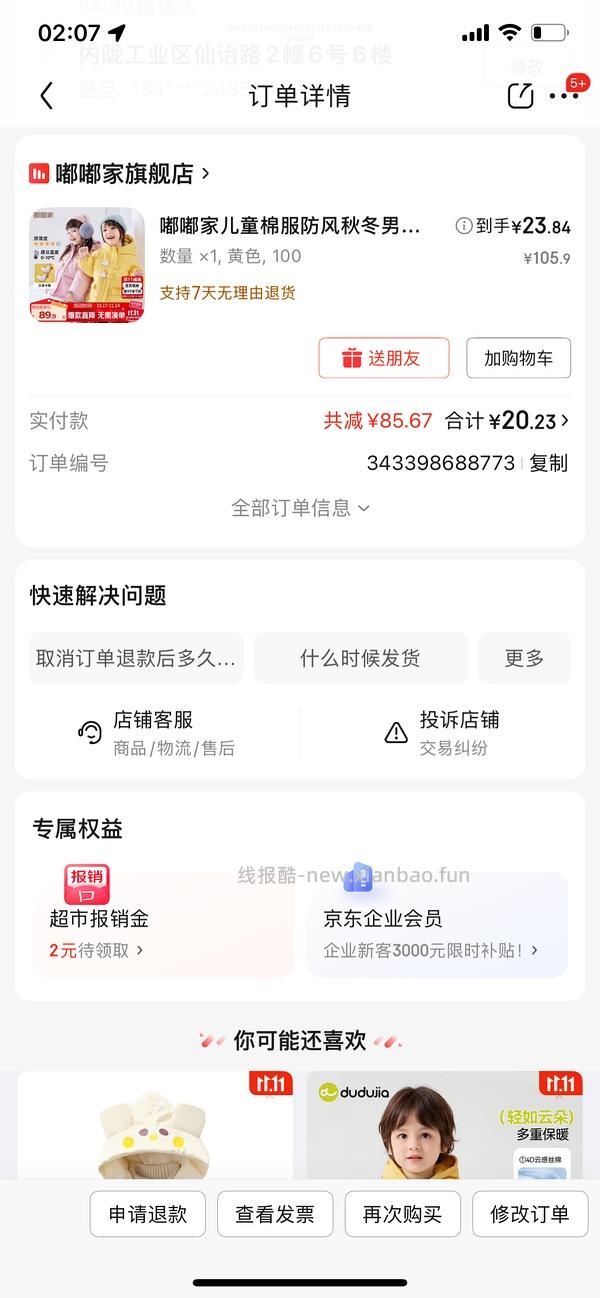Go back using the top-left arrow
The width and height of the screenshot is (600, 1298).
[x=46, y=96]
